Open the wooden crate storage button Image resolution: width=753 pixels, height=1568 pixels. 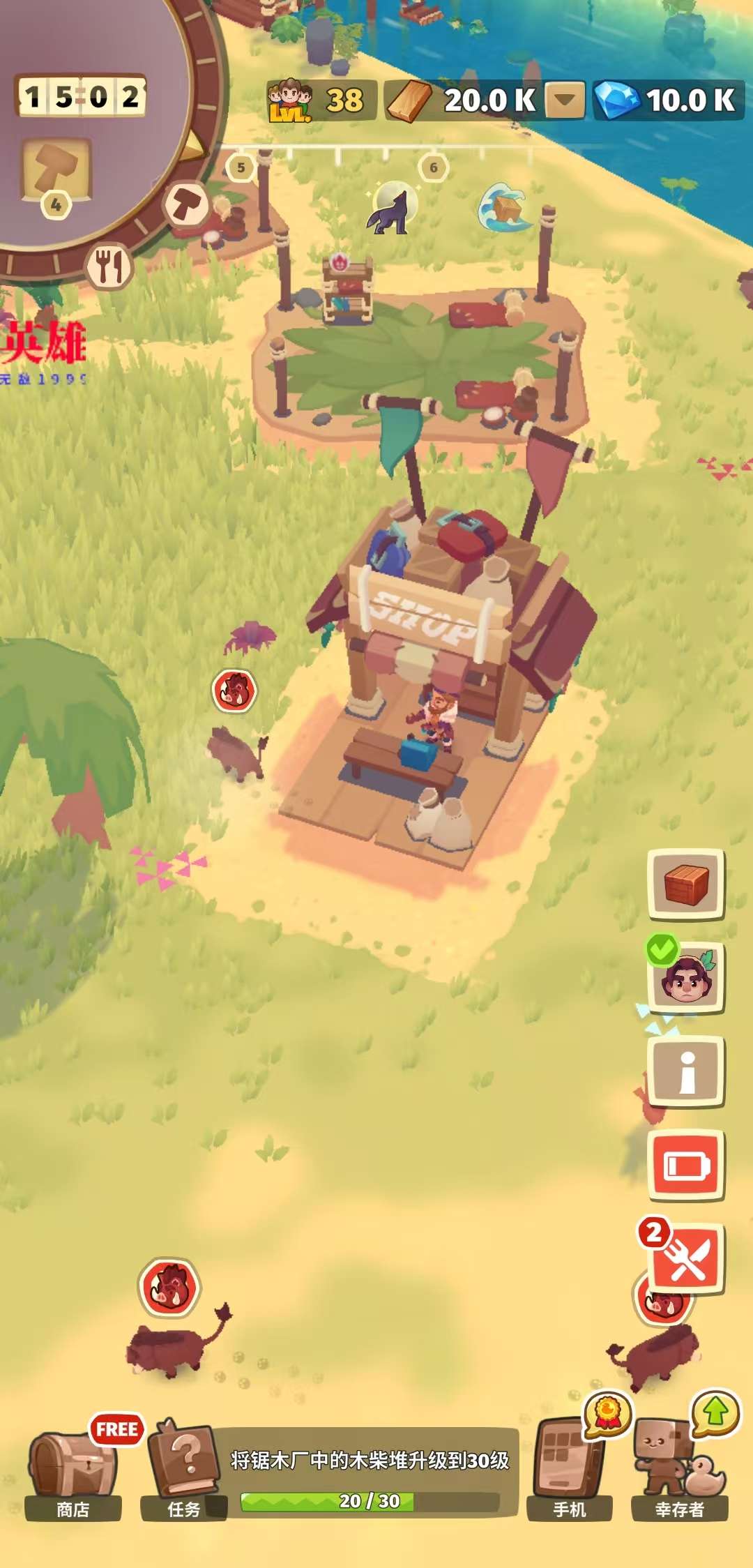pyautogui.click(x=686, y=884)
